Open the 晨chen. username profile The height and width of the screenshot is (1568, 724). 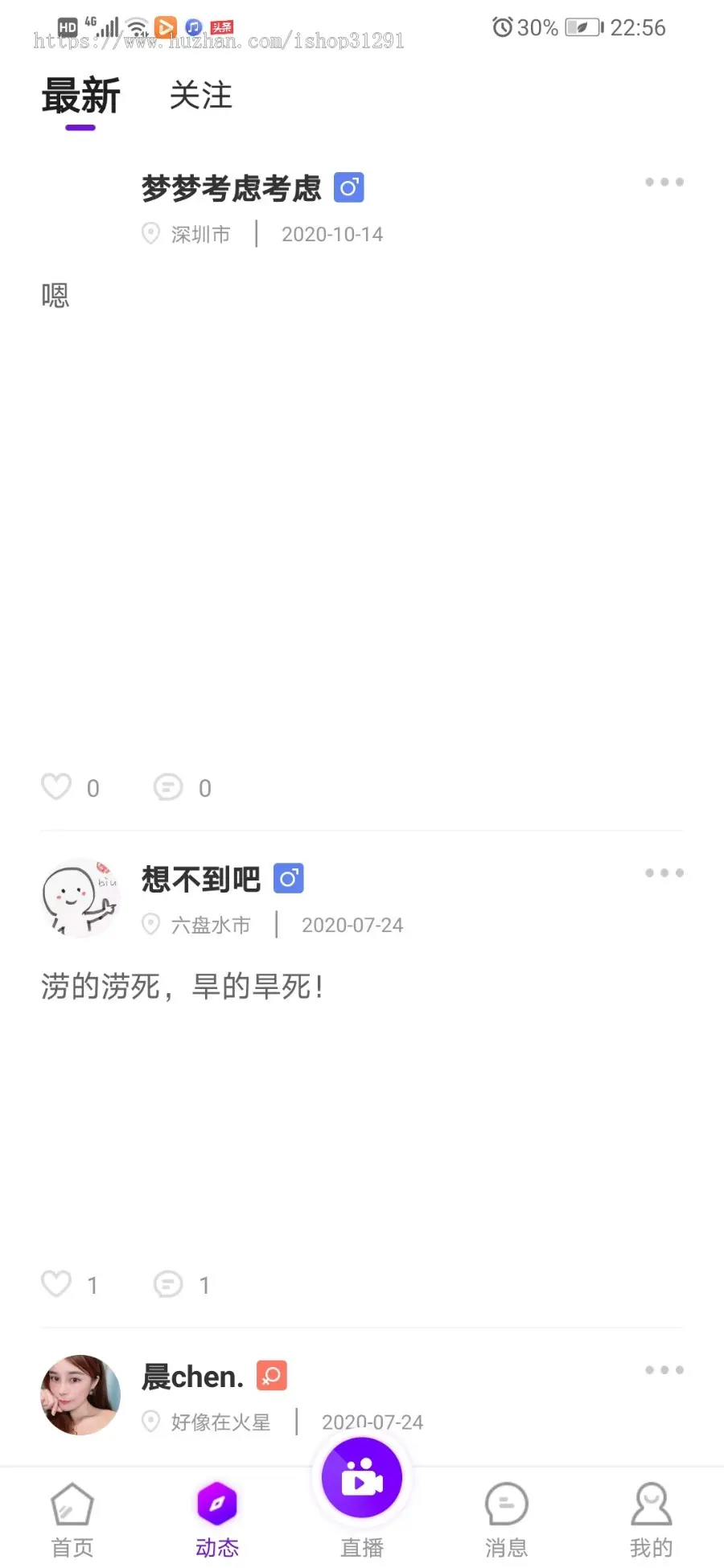tap(191, 1375)
